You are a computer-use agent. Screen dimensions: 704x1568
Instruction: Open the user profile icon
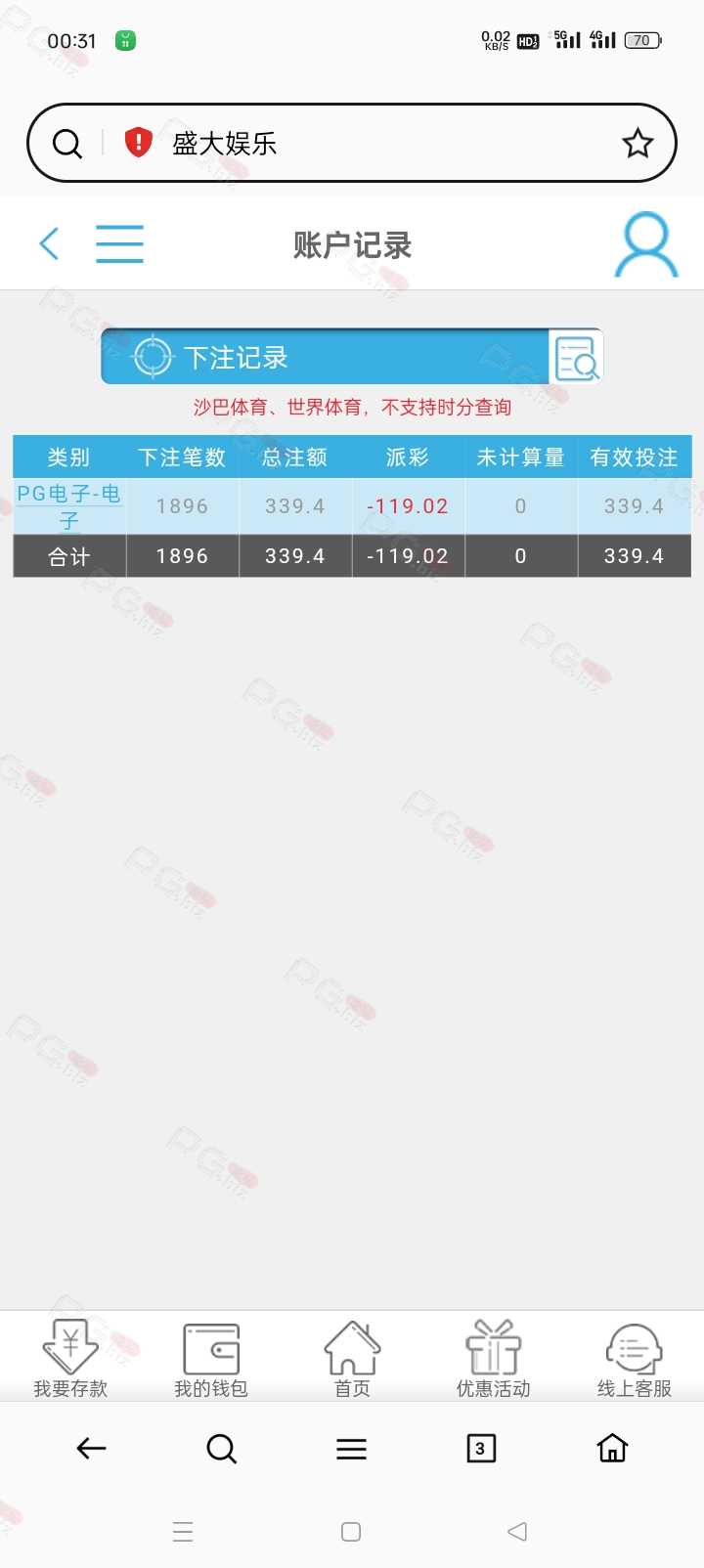pyautogui.click(x=645, y=244)
